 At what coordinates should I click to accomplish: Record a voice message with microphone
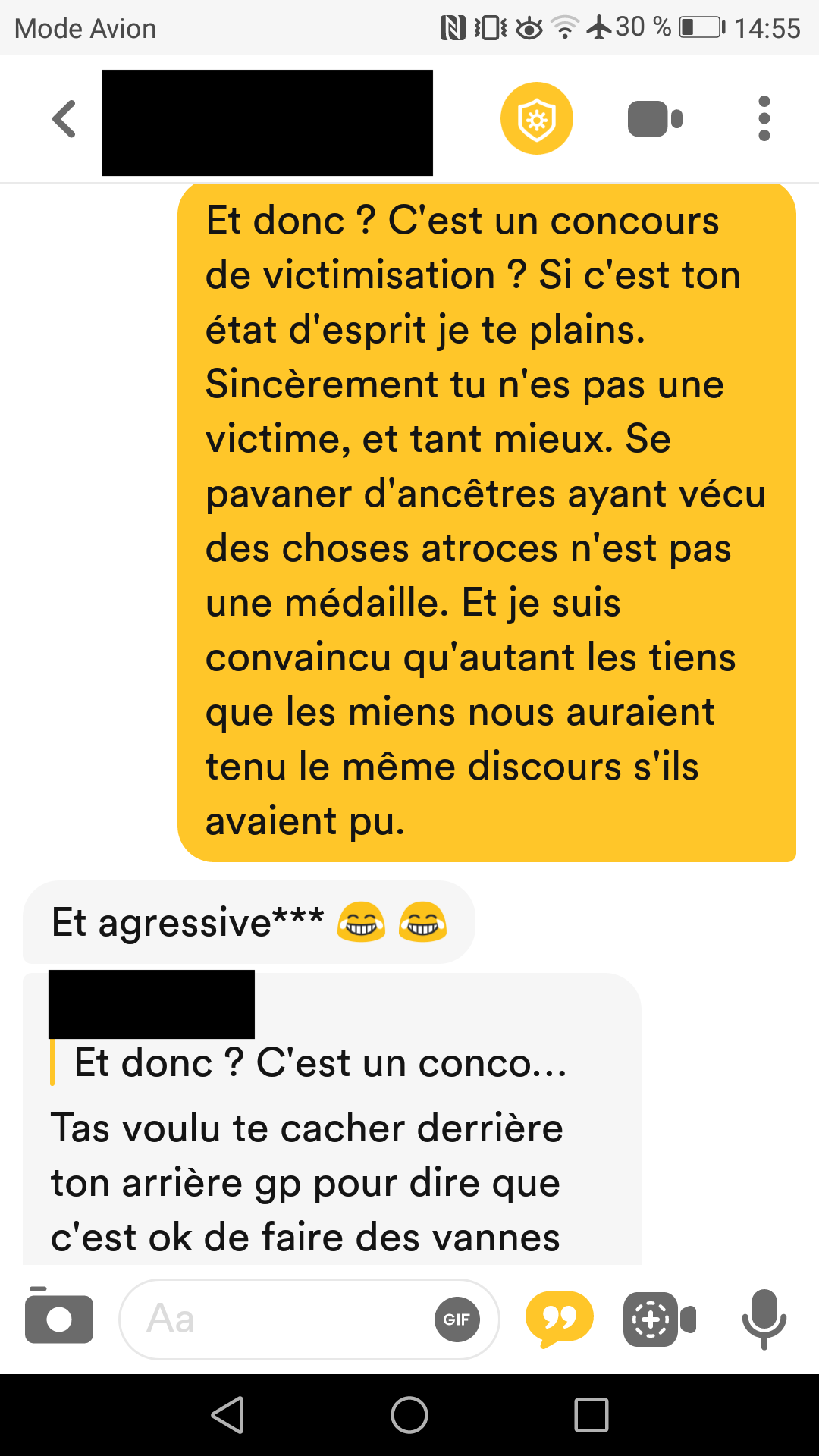(x=764, y=1319)
